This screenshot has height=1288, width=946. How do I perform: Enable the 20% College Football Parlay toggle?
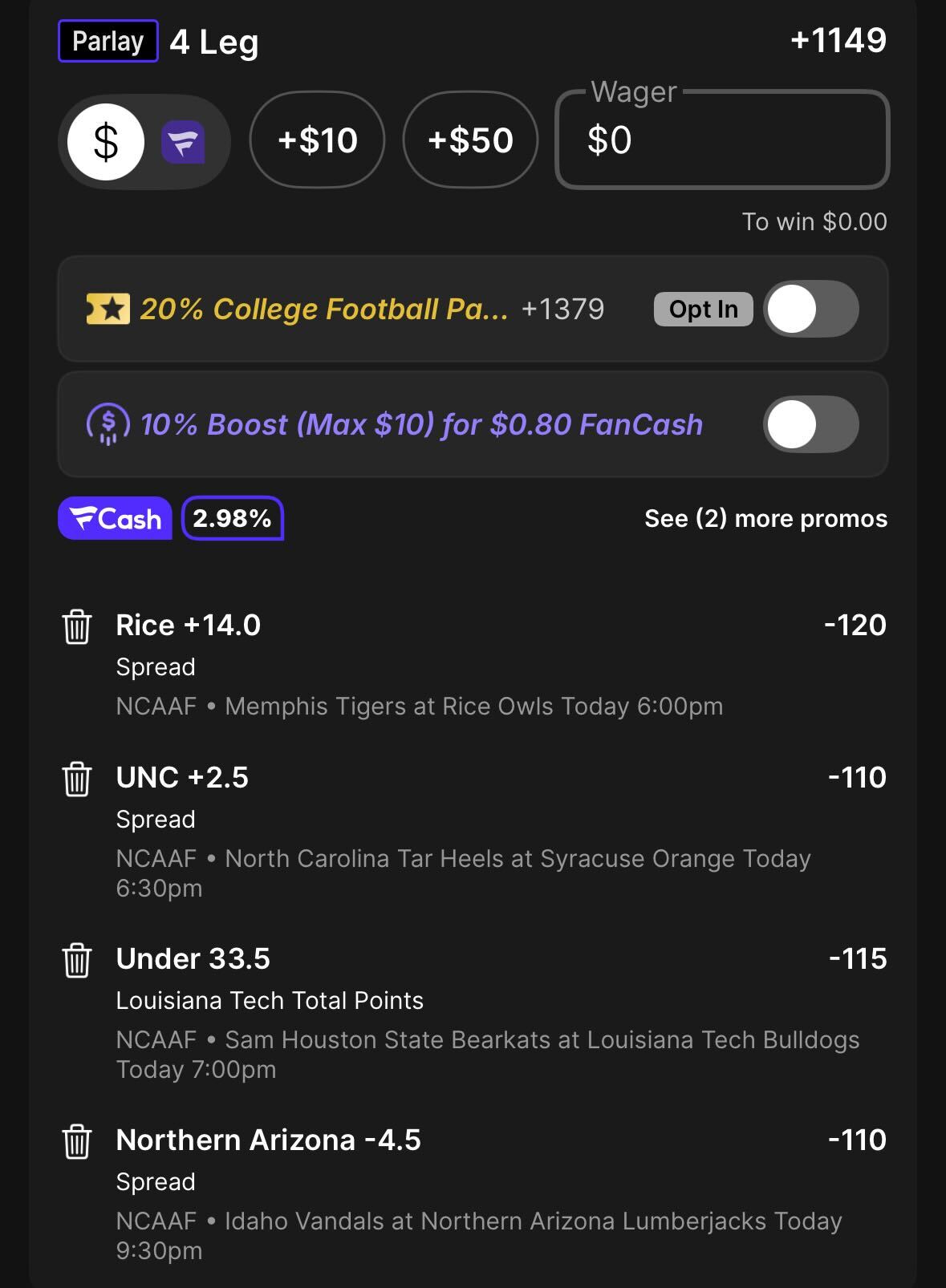(x=810, y=308)
